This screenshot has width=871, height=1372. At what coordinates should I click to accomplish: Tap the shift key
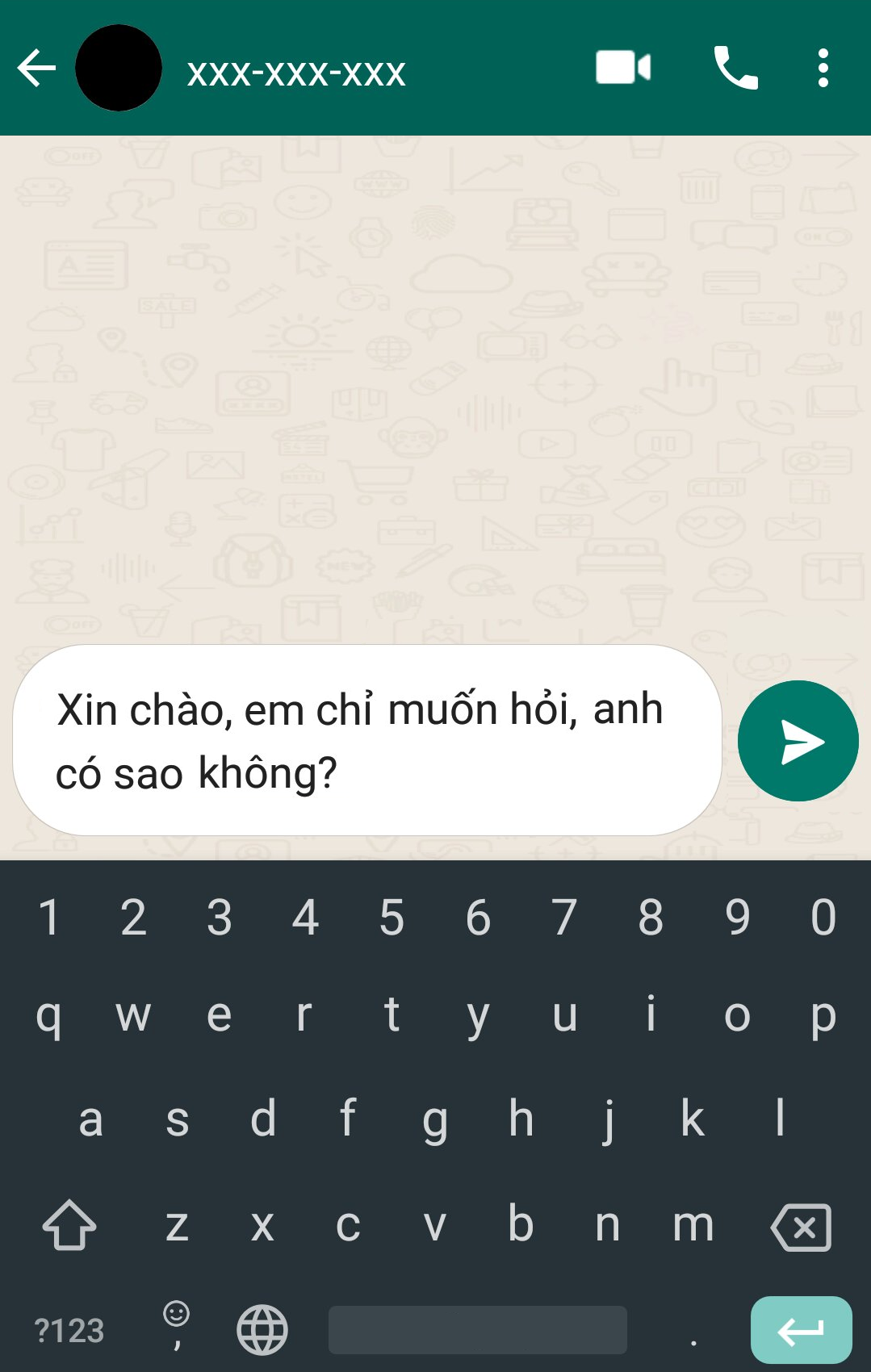pos(69,1225)
